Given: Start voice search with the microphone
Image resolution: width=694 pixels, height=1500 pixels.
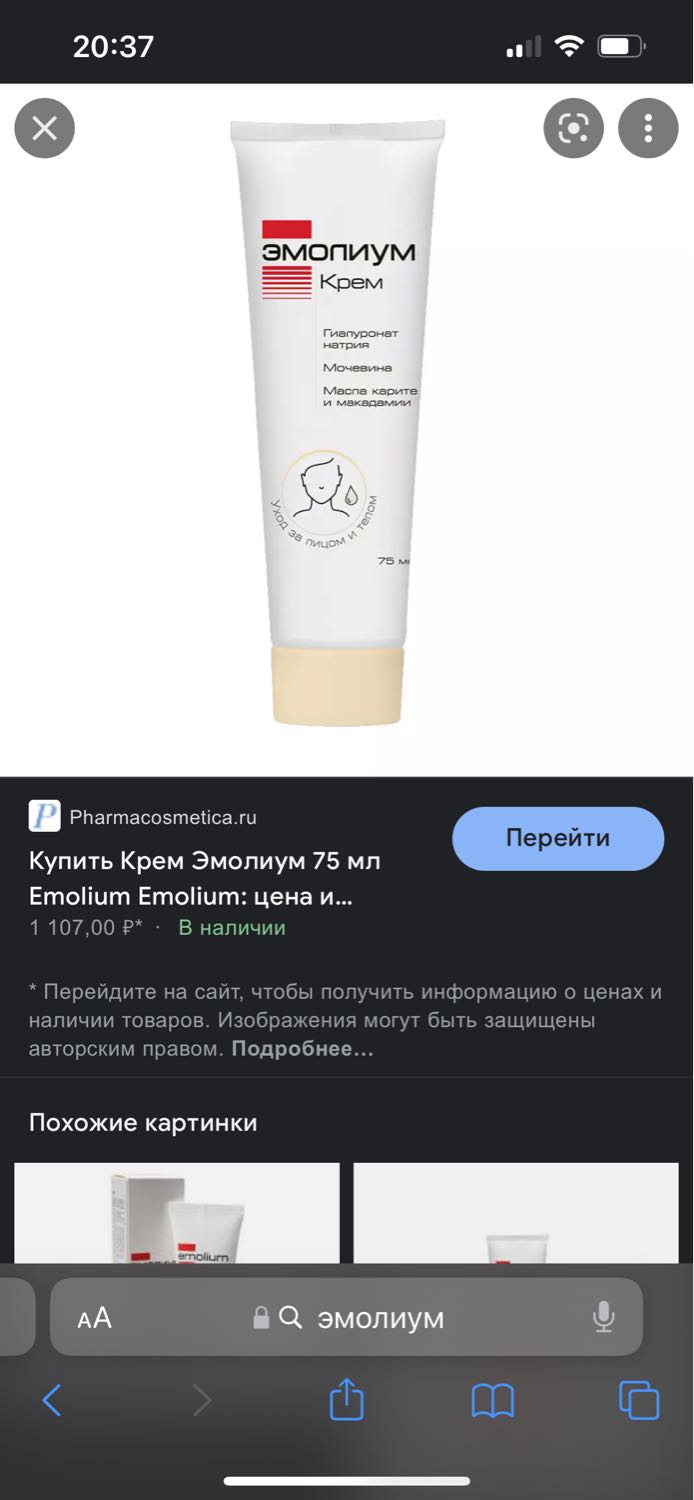Looking at the screenshot, I should coord(603,1317).
